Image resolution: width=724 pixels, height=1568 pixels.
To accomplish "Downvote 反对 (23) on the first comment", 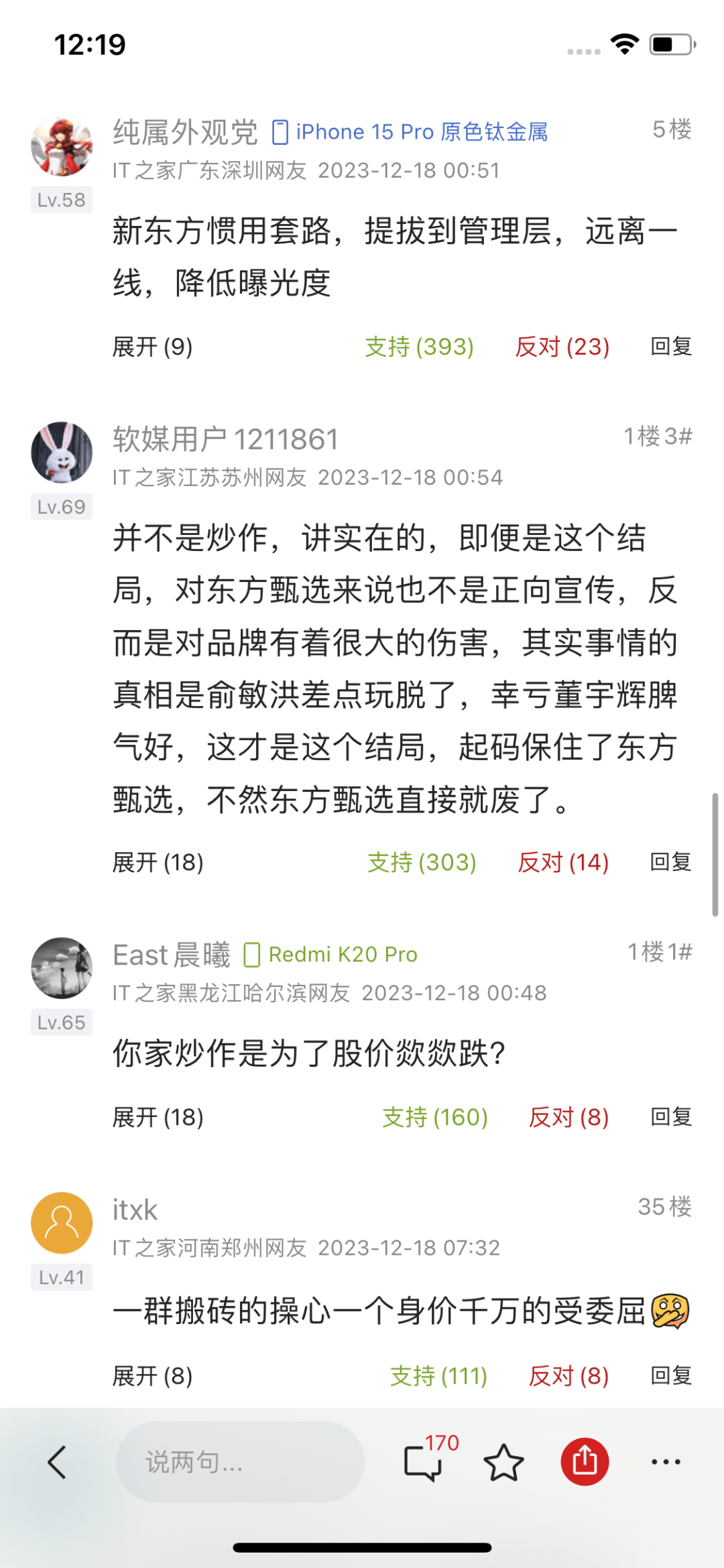I will click(x=562, y=347).
